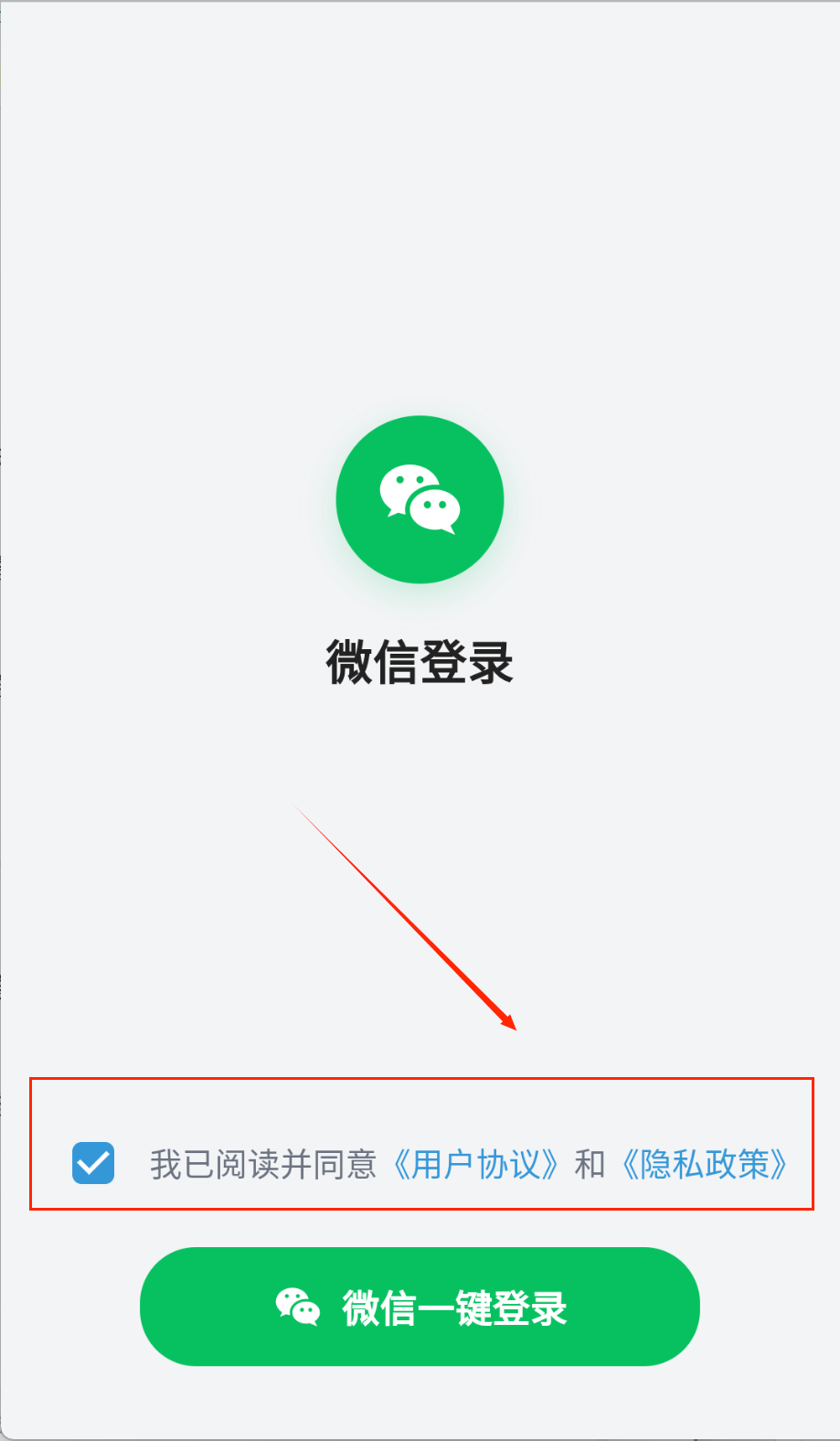Open the 《用户协议》 link

(475, 1164)
